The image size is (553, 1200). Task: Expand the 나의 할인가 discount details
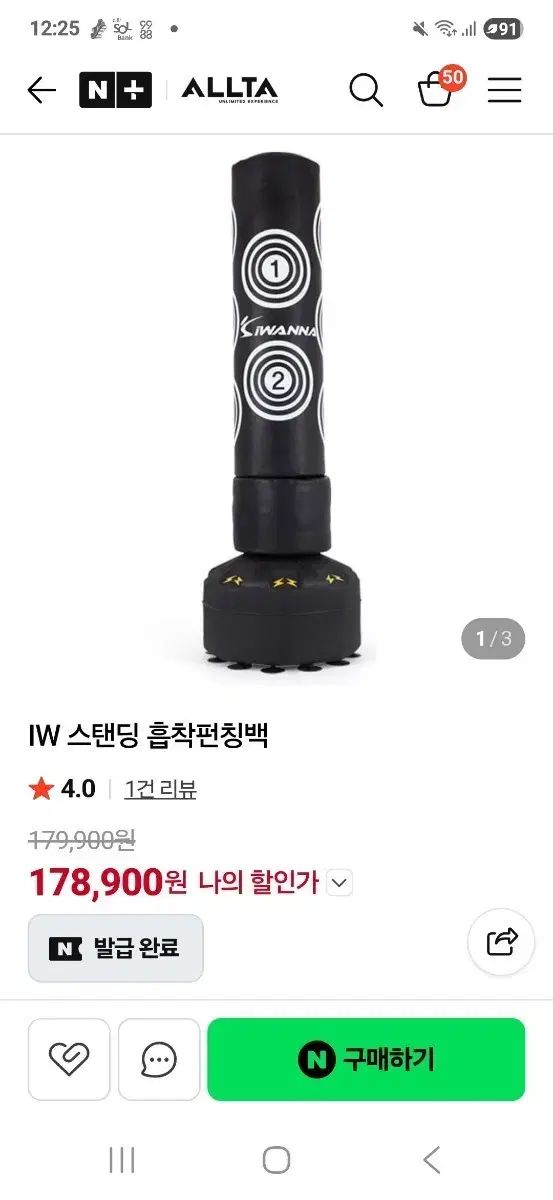[340, 883]
